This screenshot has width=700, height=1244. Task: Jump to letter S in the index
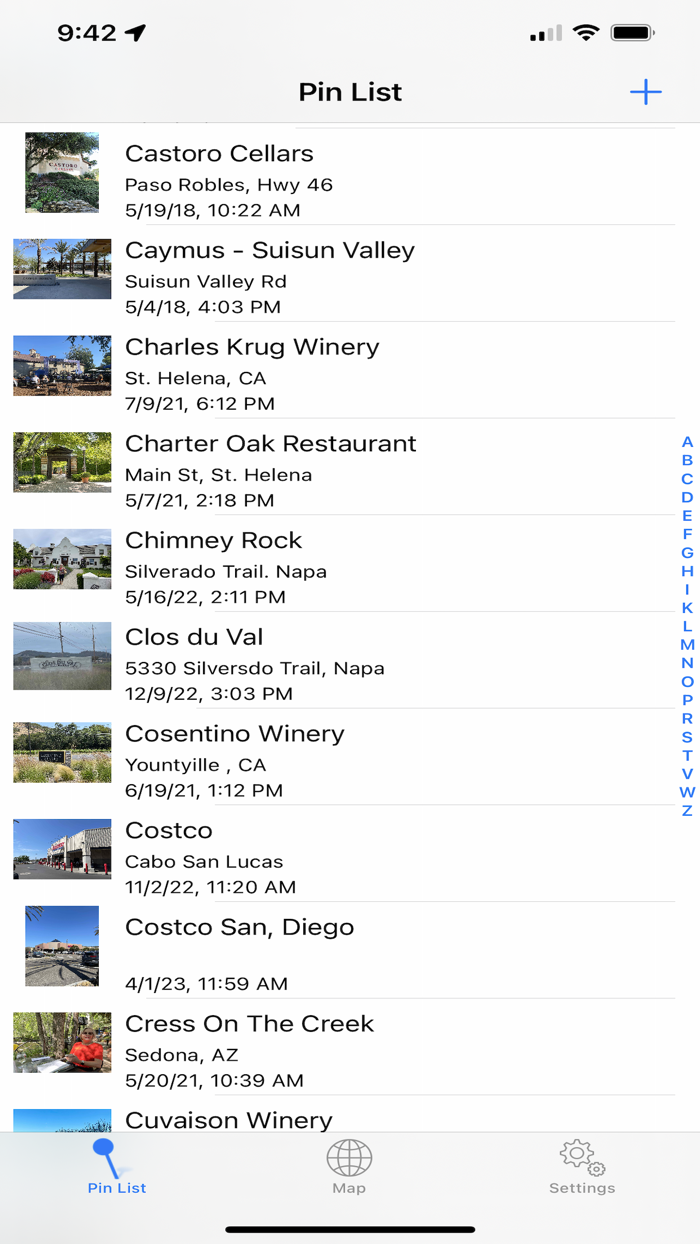coord(687,737)
